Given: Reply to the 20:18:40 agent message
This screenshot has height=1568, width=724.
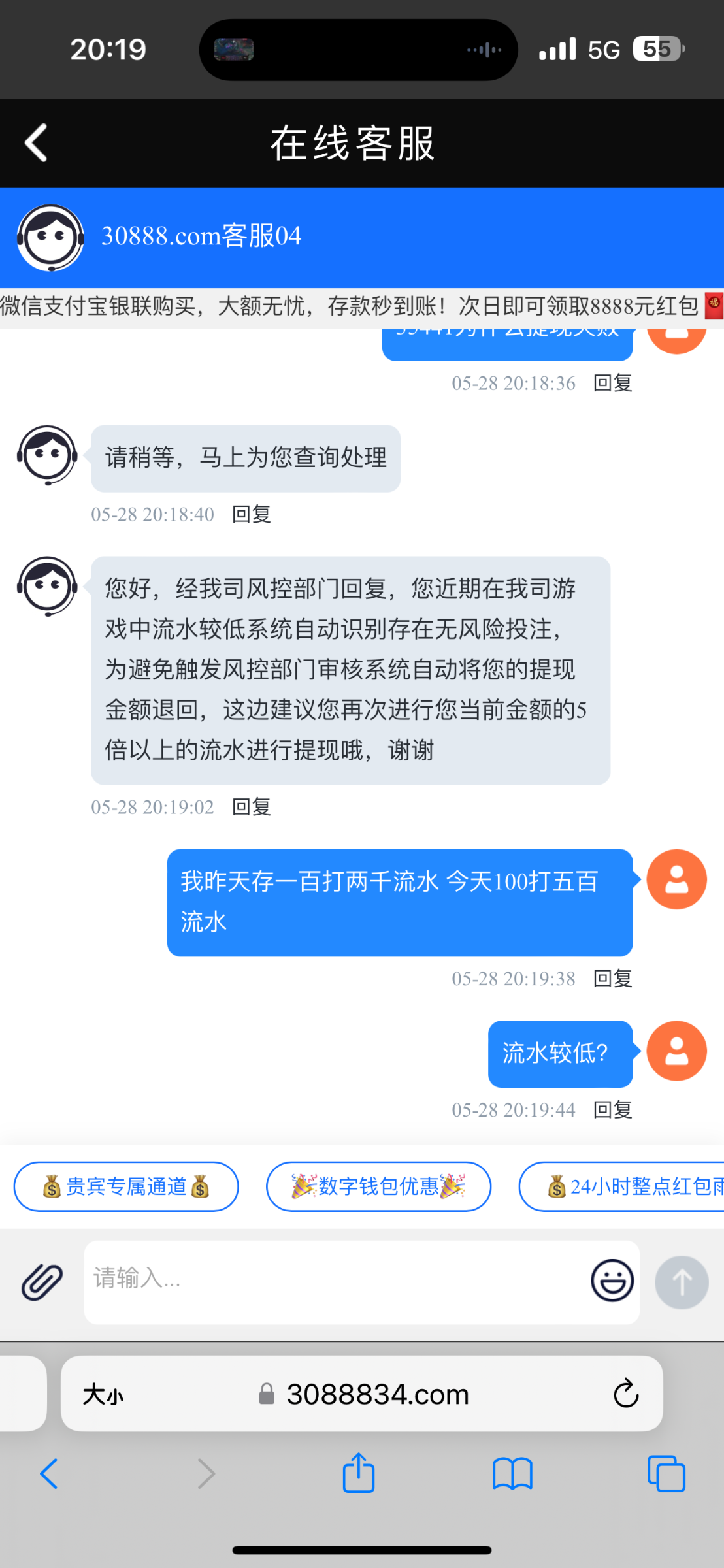Looking at the screenshot, I should point(252,514).
